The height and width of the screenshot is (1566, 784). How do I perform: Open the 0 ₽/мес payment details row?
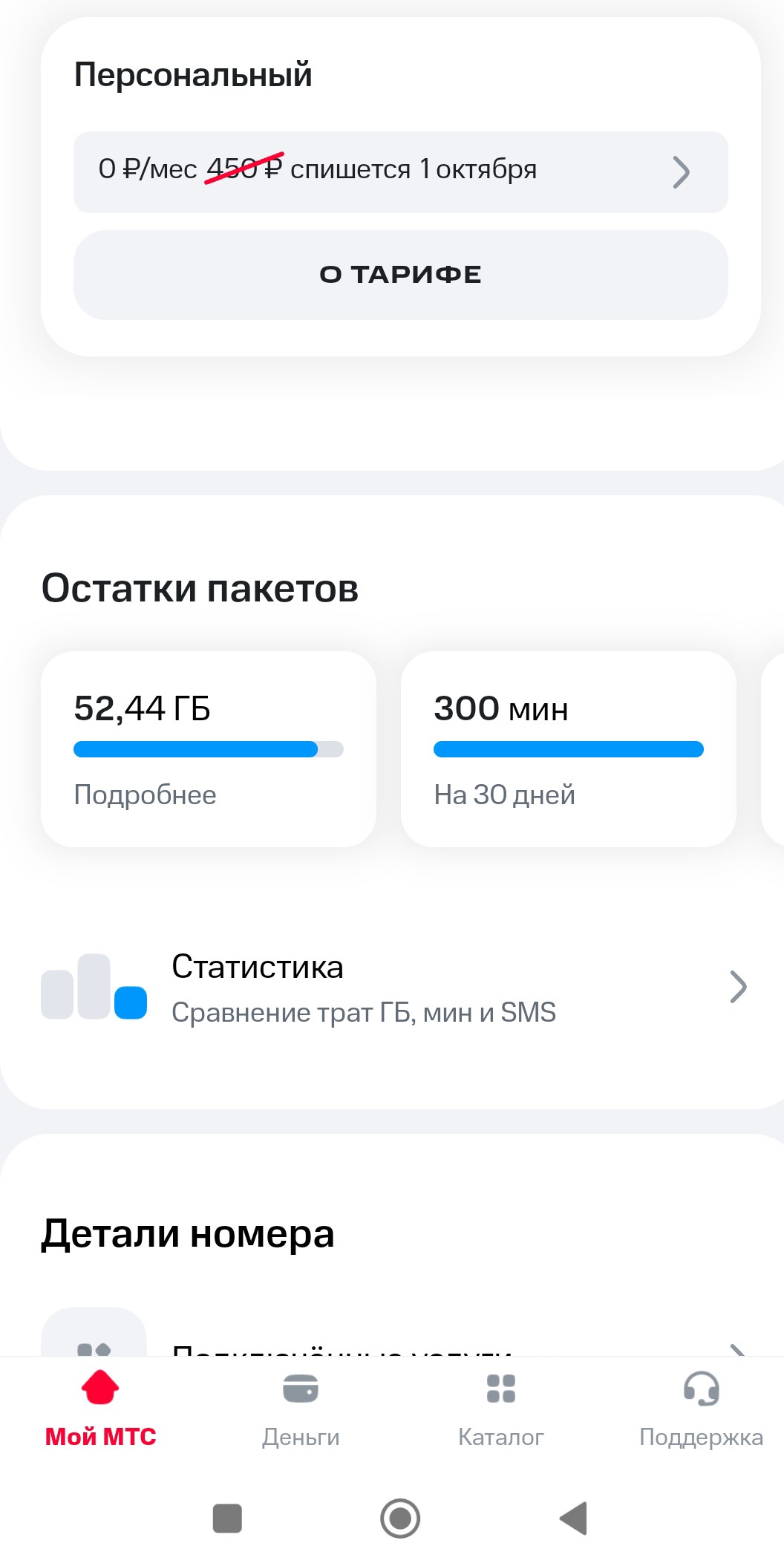[400, 172]
